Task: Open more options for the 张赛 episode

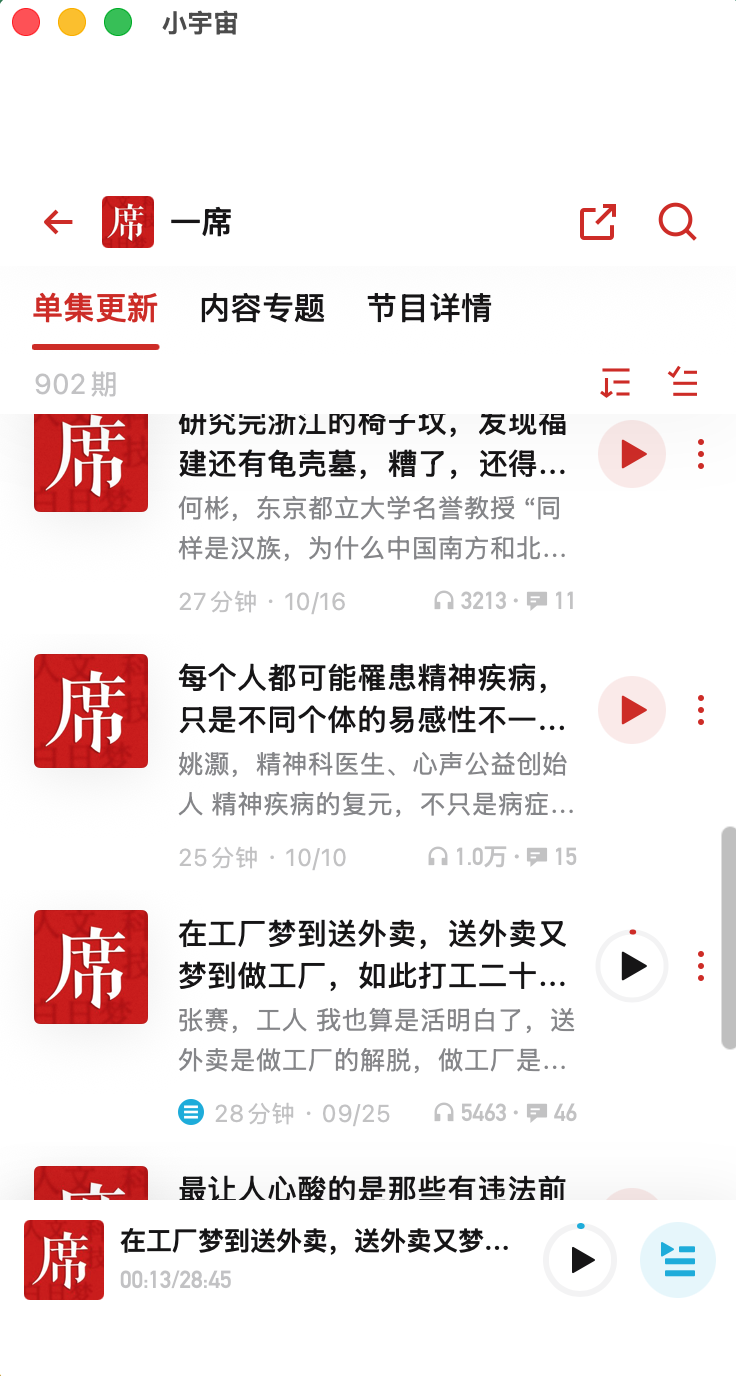Action: click(x=700, y=966)
